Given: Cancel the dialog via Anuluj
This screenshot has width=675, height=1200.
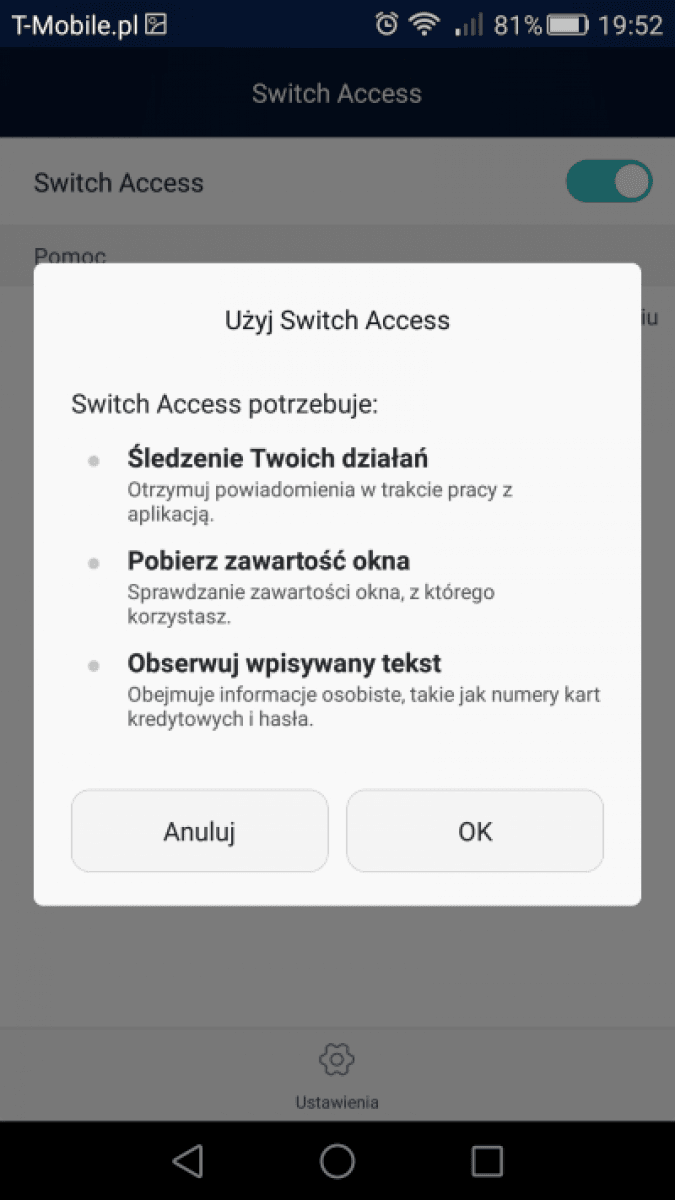Looking at the screenshot, I should [199, 831].
